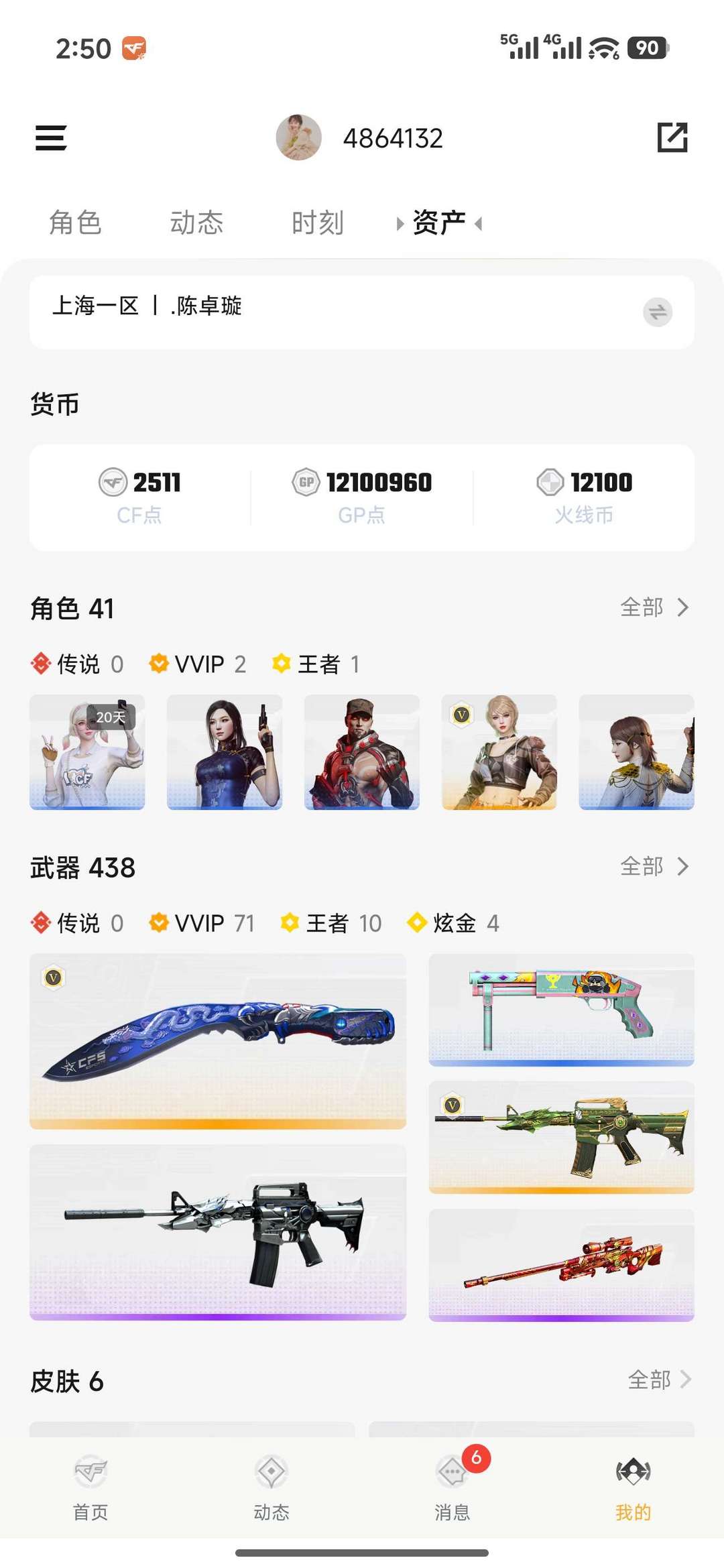This screenshot has height=1568, width=724.
Task: Open the 我的 profile icon in bottom bar
Action: [x=633, y=1471]
